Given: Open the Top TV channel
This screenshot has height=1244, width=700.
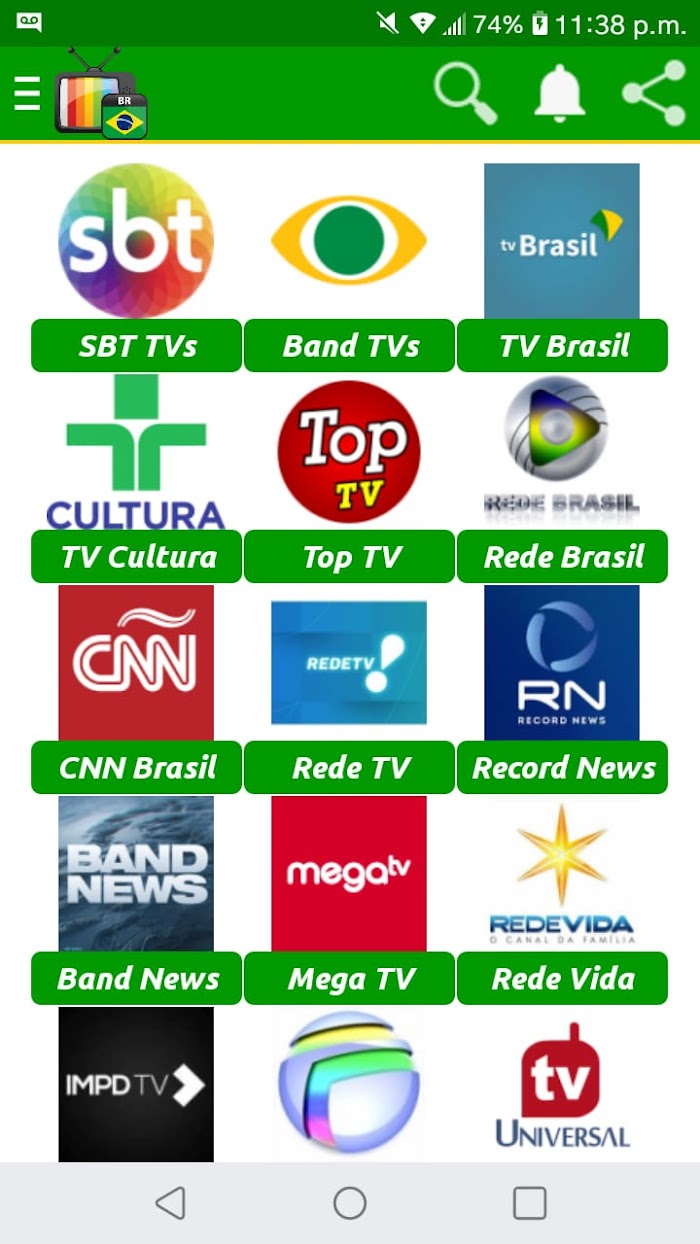Looking at the screenshot, I should tap(349, 478).
